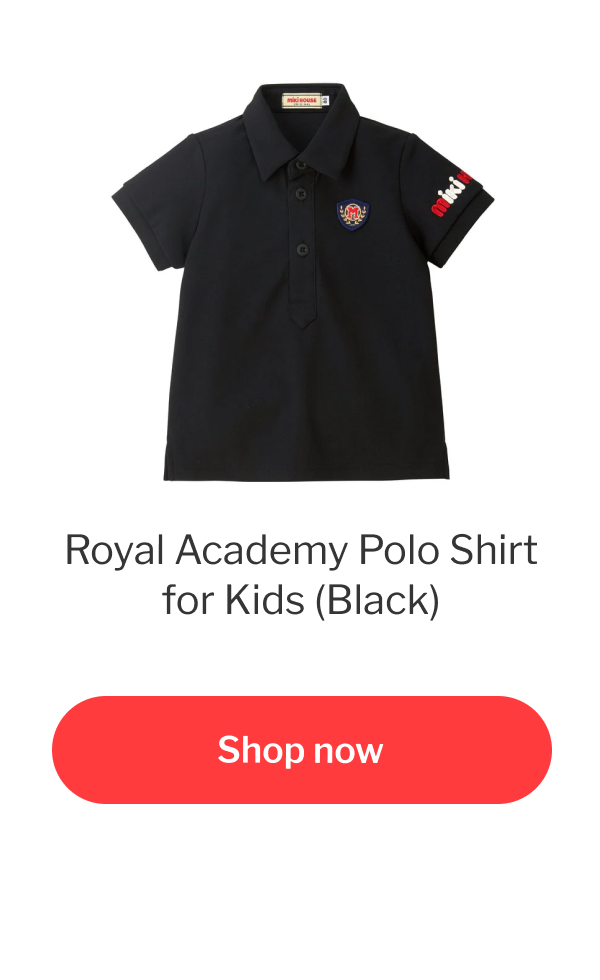Screen dimensions: 600x980
Task: Open the Royal Academy Polo Shirt product image
Action: [301, 282]
